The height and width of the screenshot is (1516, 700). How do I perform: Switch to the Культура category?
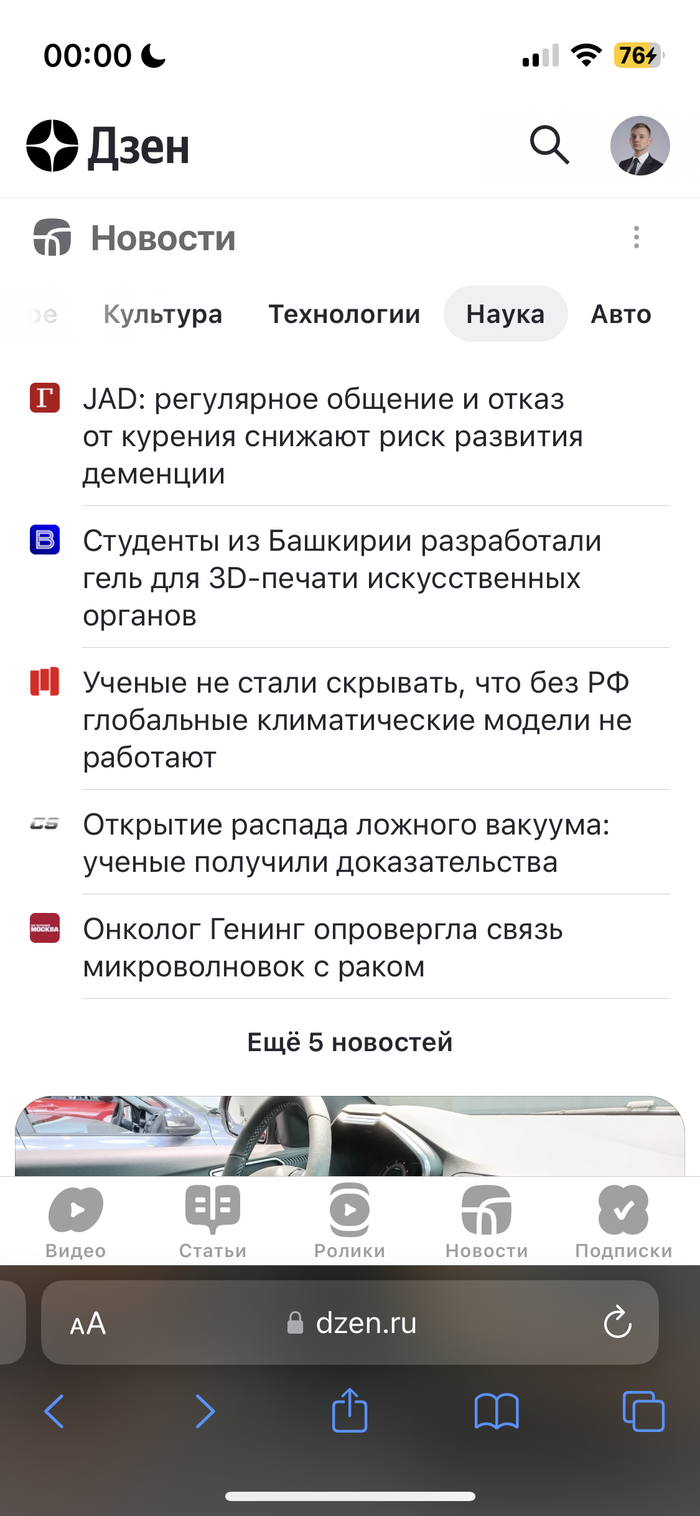click(162, 314)
